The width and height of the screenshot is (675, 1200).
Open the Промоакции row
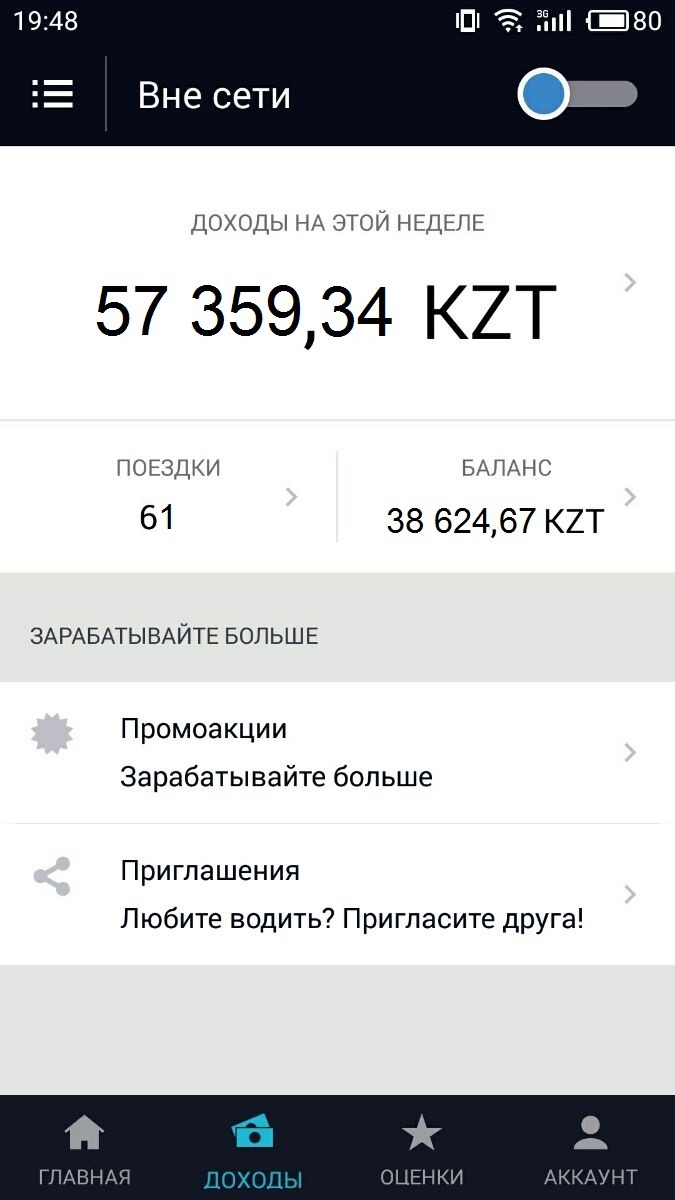coord(337,753)
